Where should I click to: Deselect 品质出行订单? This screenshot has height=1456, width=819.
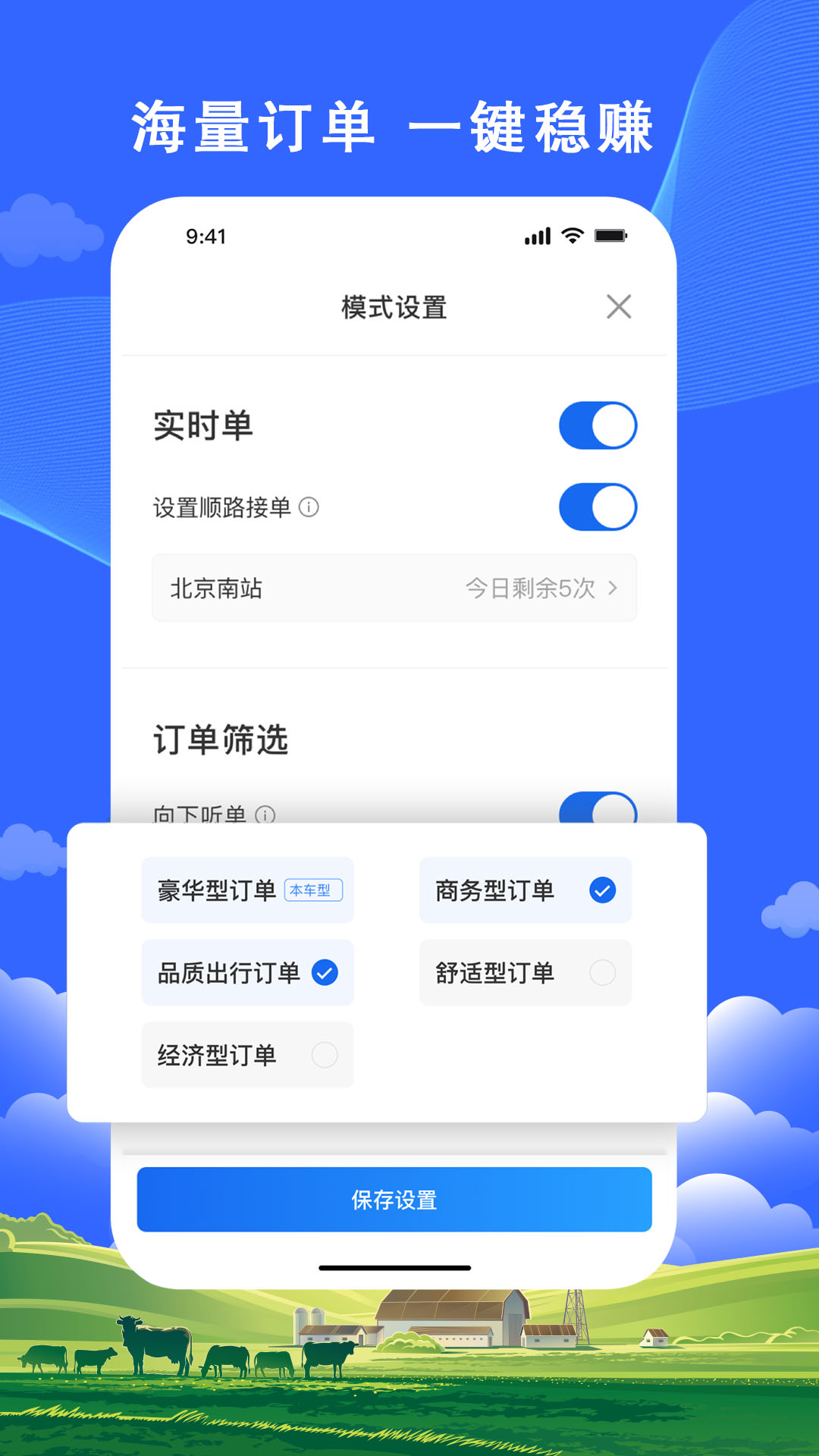point(325,974)
